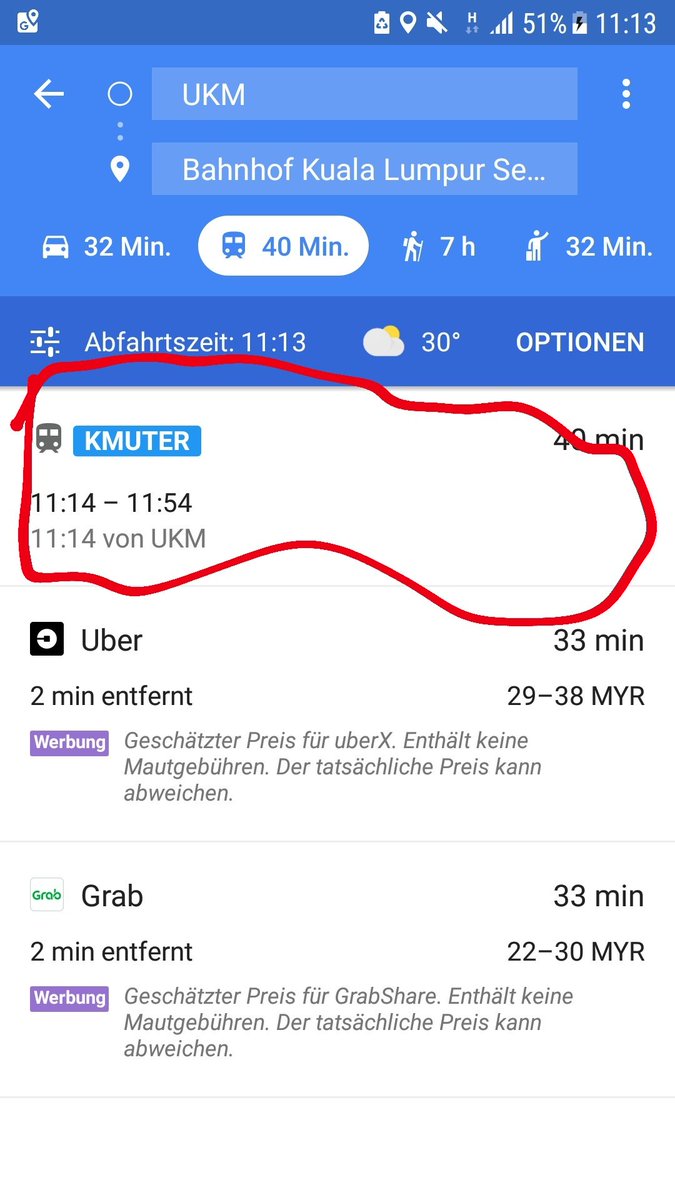Go back with the arrow icon
The image size is (675, 1200).
click(48, 95)
